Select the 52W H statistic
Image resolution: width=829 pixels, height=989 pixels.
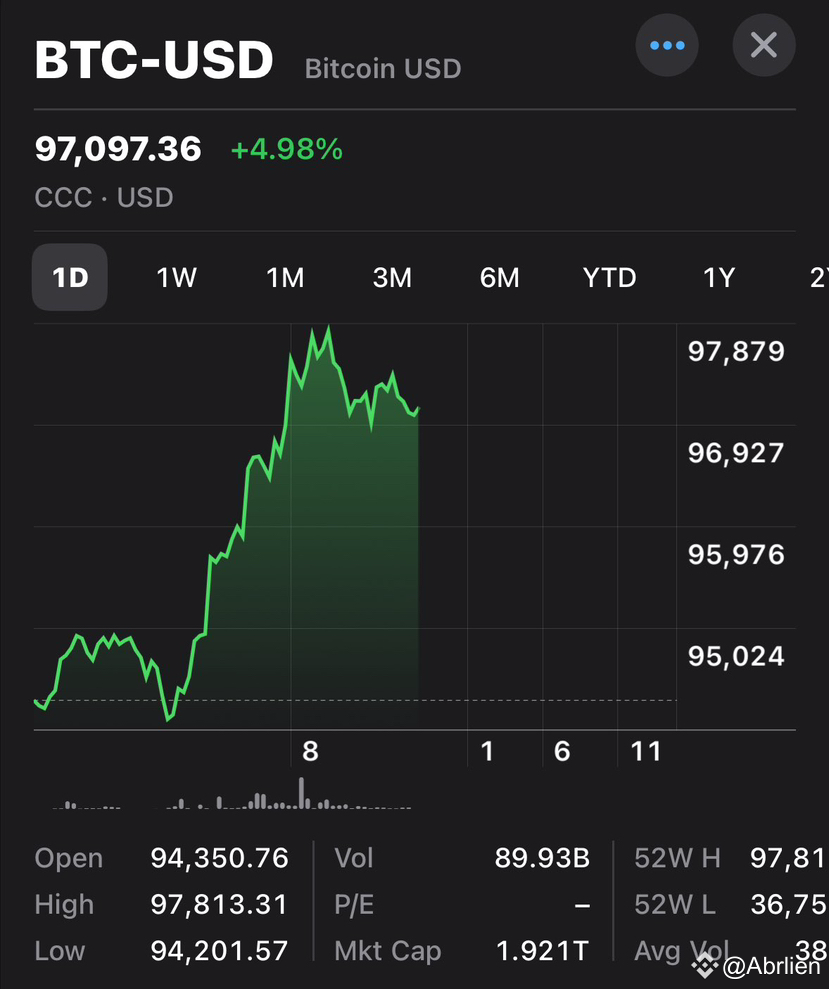(x=677, y=858)
